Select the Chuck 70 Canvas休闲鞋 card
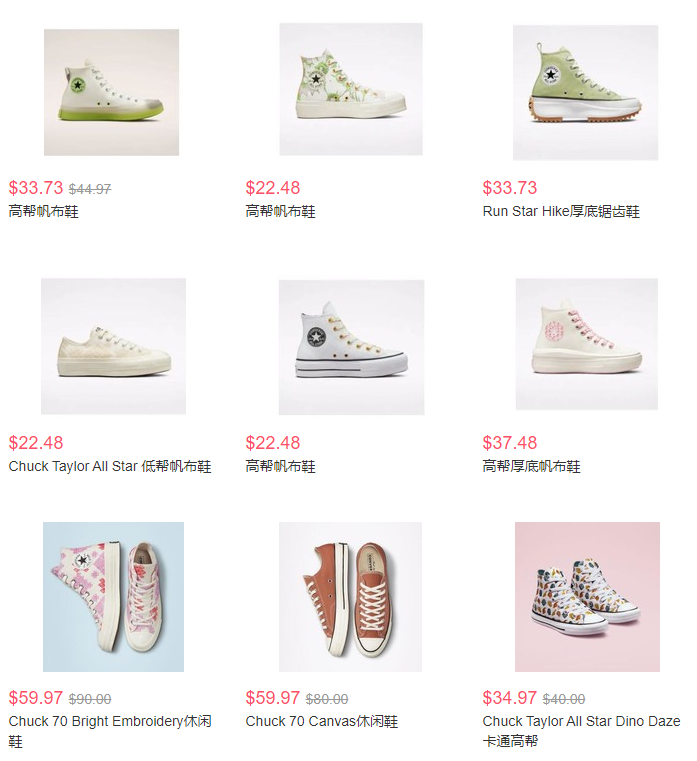This screenshot has width=697, height=761. tap(350, 596)
